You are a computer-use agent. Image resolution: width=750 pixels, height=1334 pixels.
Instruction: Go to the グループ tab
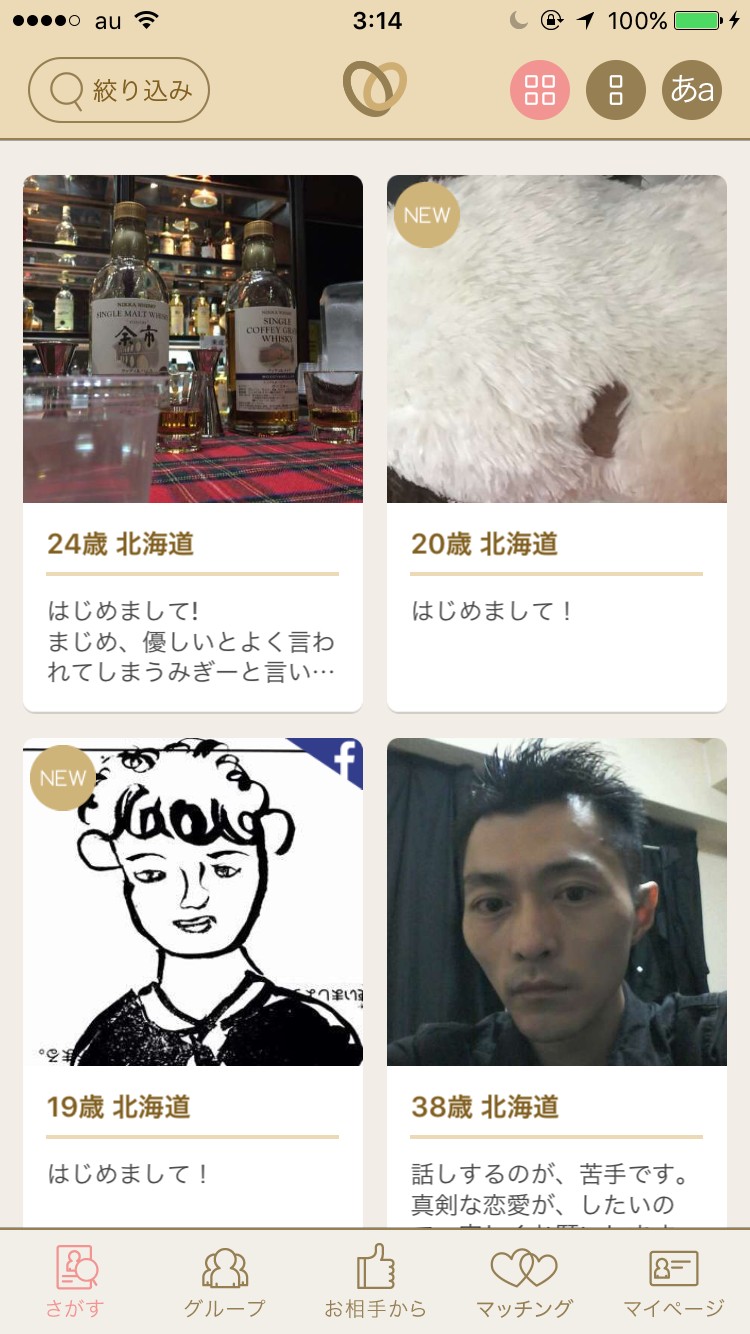pos(225,1282)
